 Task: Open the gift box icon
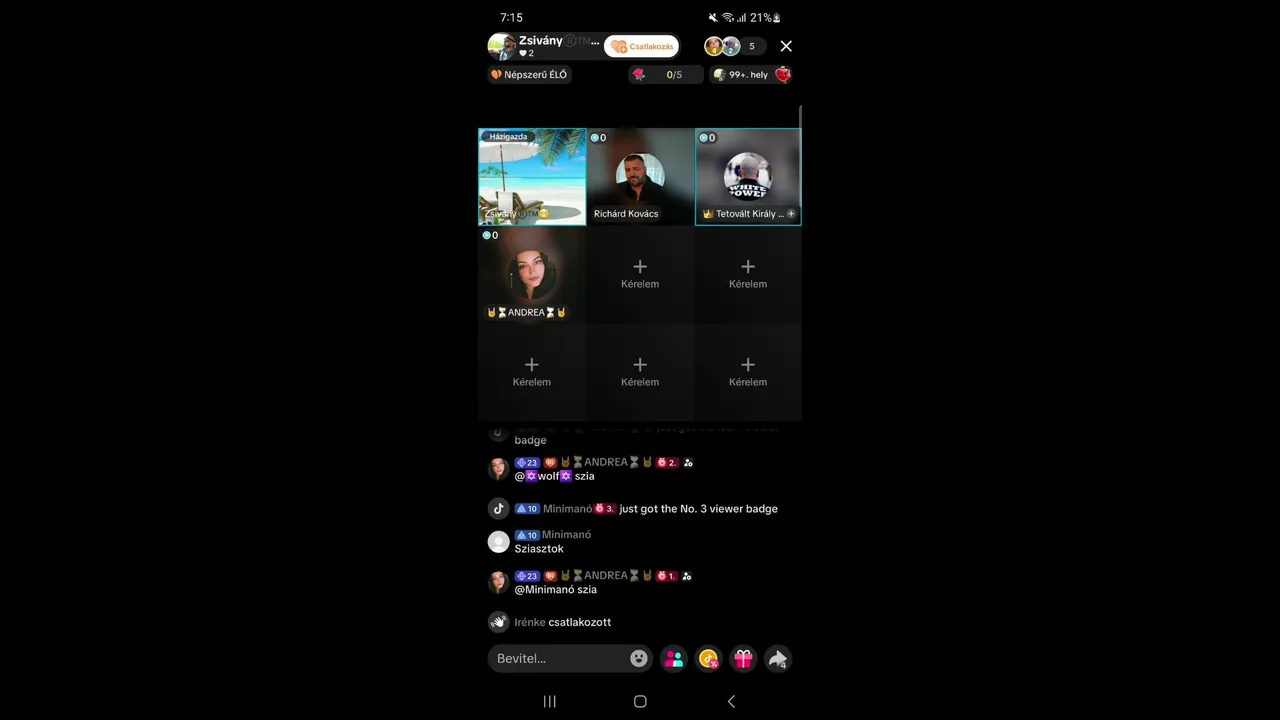(743, 658)
